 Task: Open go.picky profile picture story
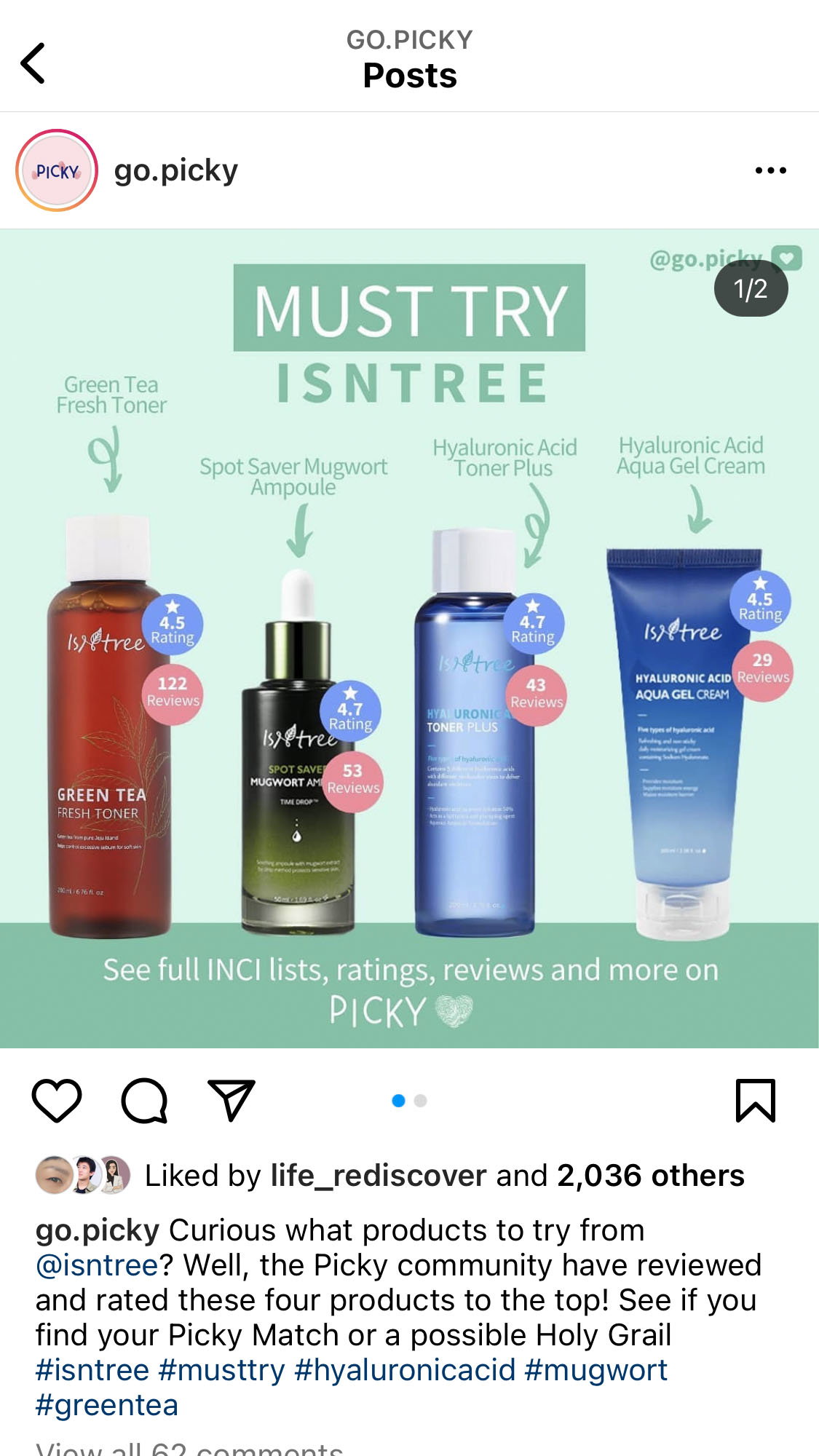(57, 171)
